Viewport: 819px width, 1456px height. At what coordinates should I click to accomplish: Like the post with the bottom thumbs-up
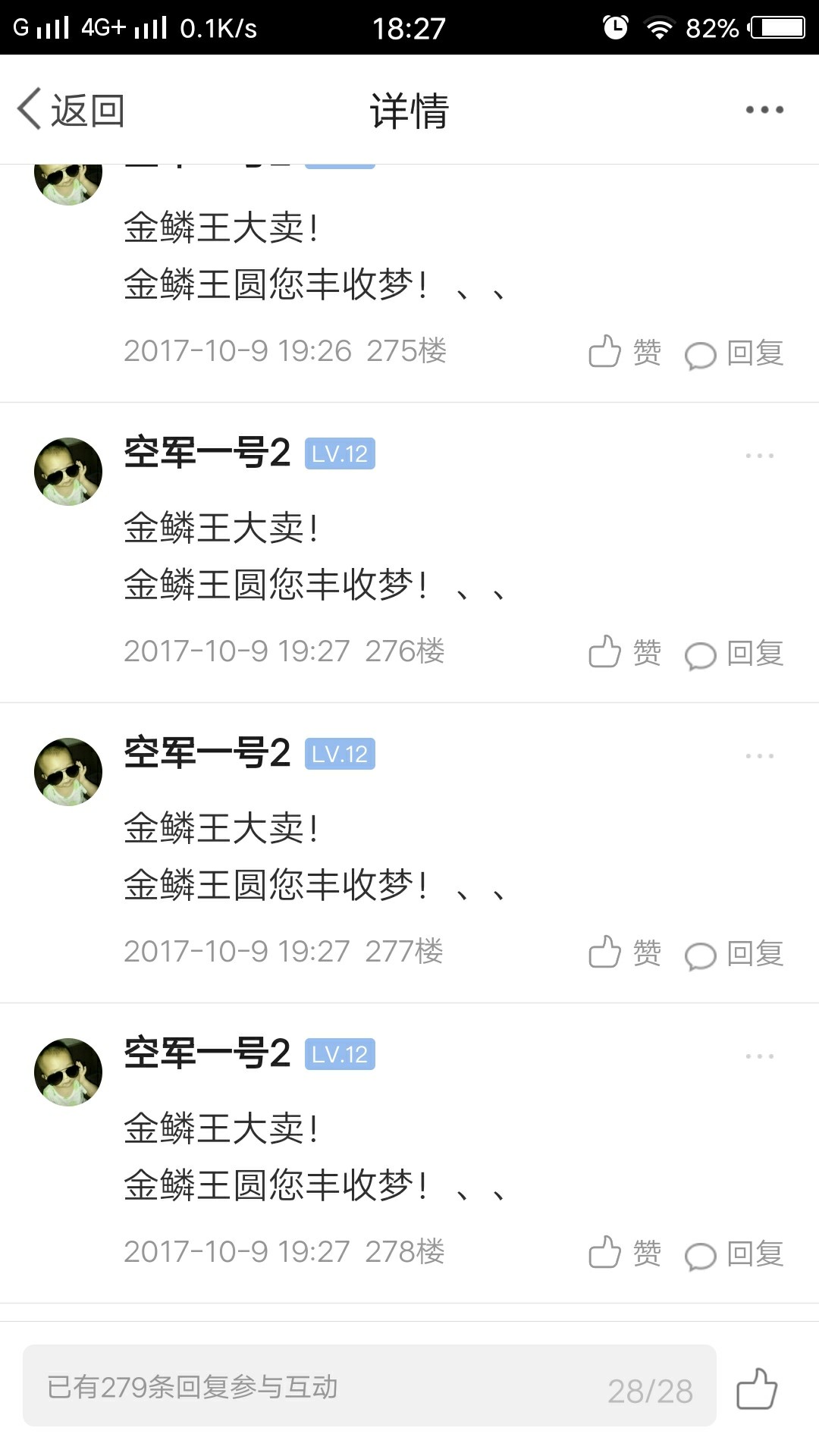click(x=757, y=1389)
